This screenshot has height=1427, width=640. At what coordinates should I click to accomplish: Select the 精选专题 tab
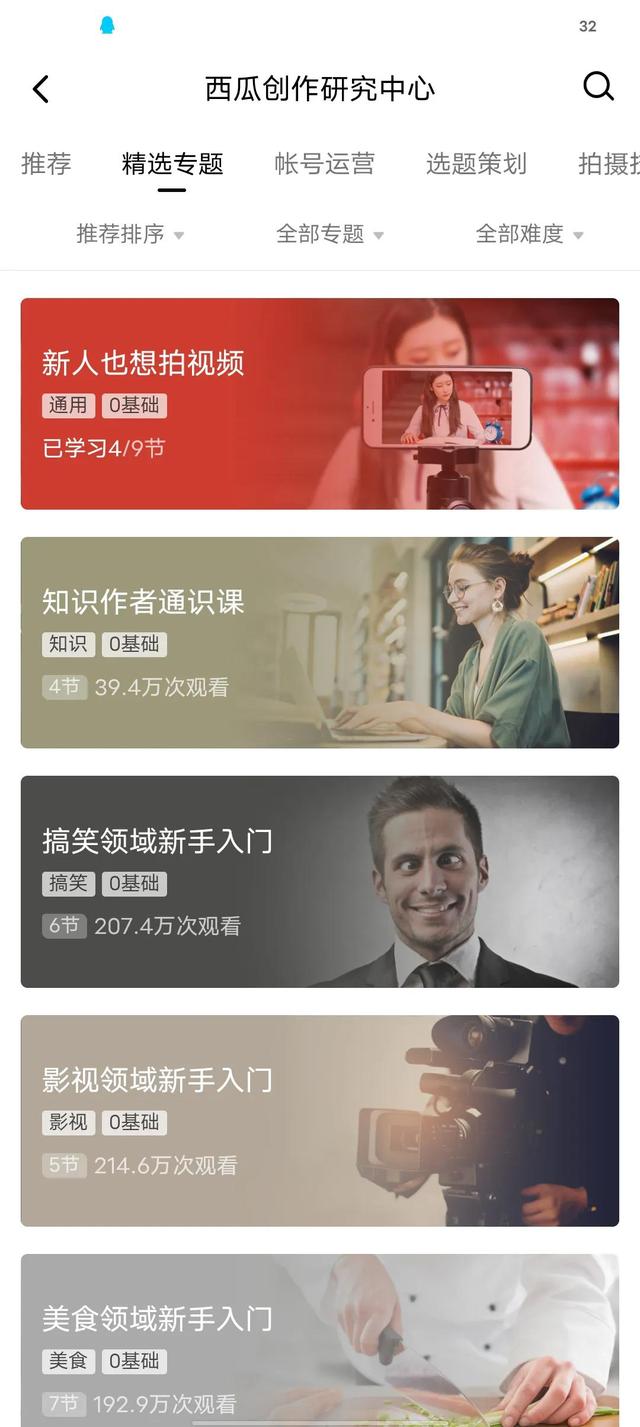(x=172, y=164)
